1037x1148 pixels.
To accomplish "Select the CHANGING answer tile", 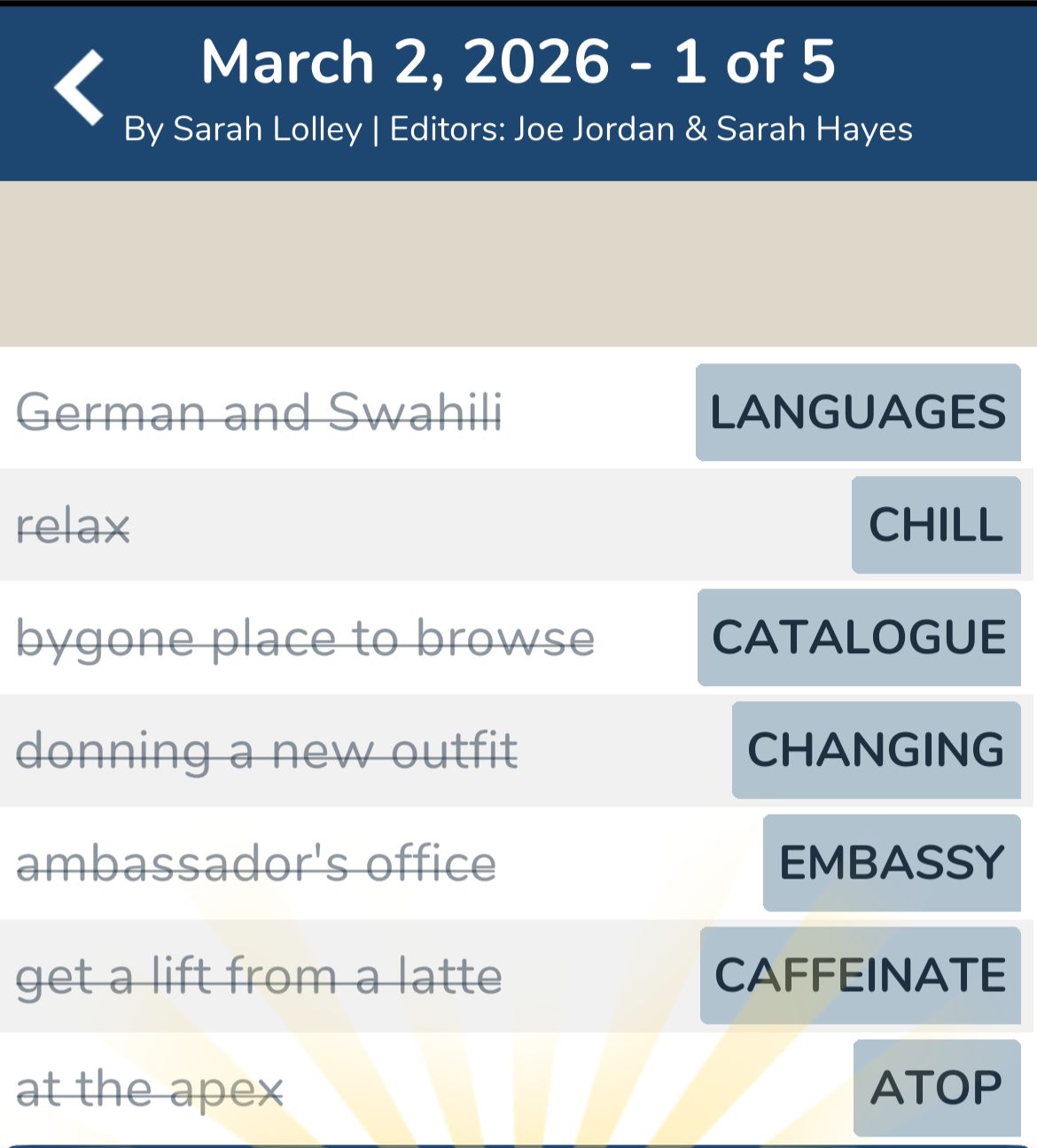I will coord(876,749).
